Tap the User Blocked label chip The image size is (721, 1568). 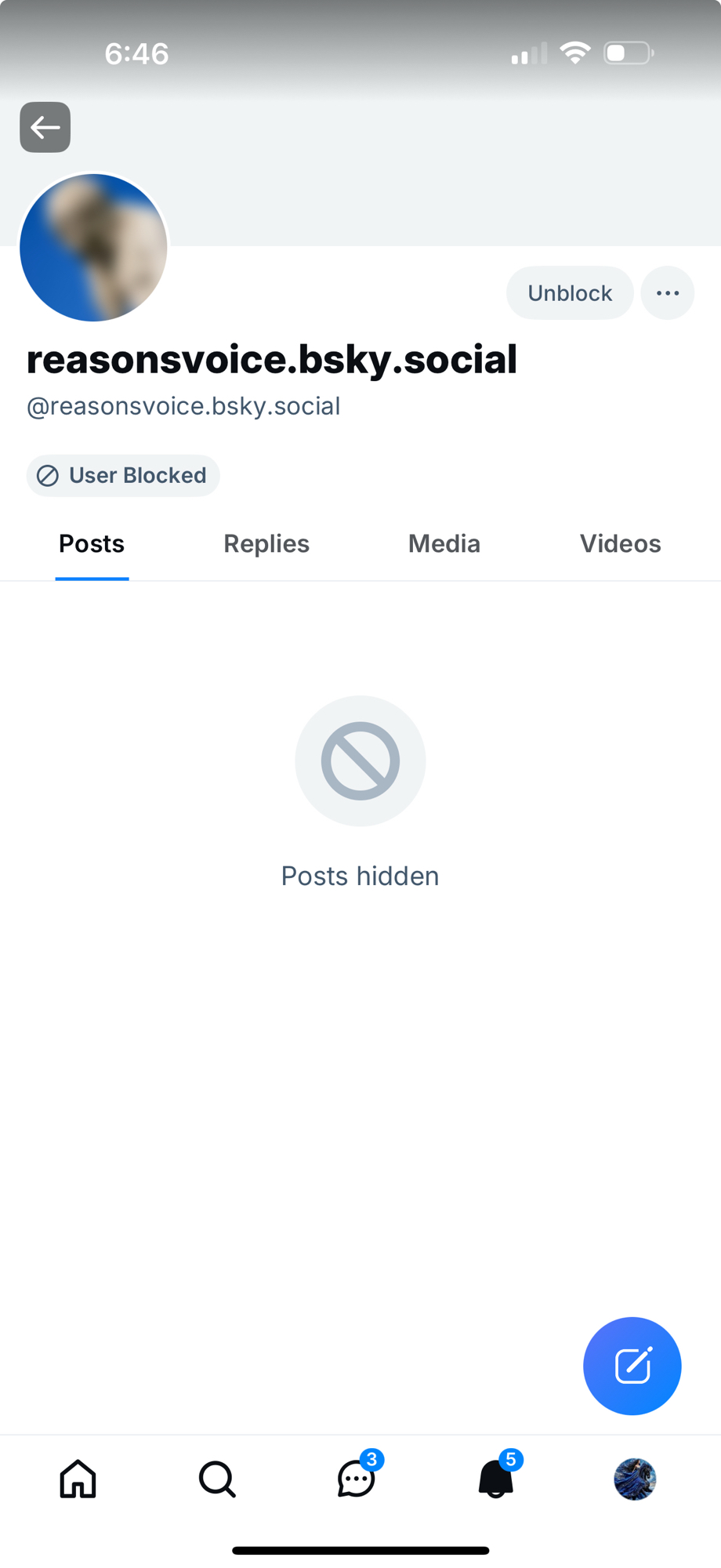pos(123,476)
